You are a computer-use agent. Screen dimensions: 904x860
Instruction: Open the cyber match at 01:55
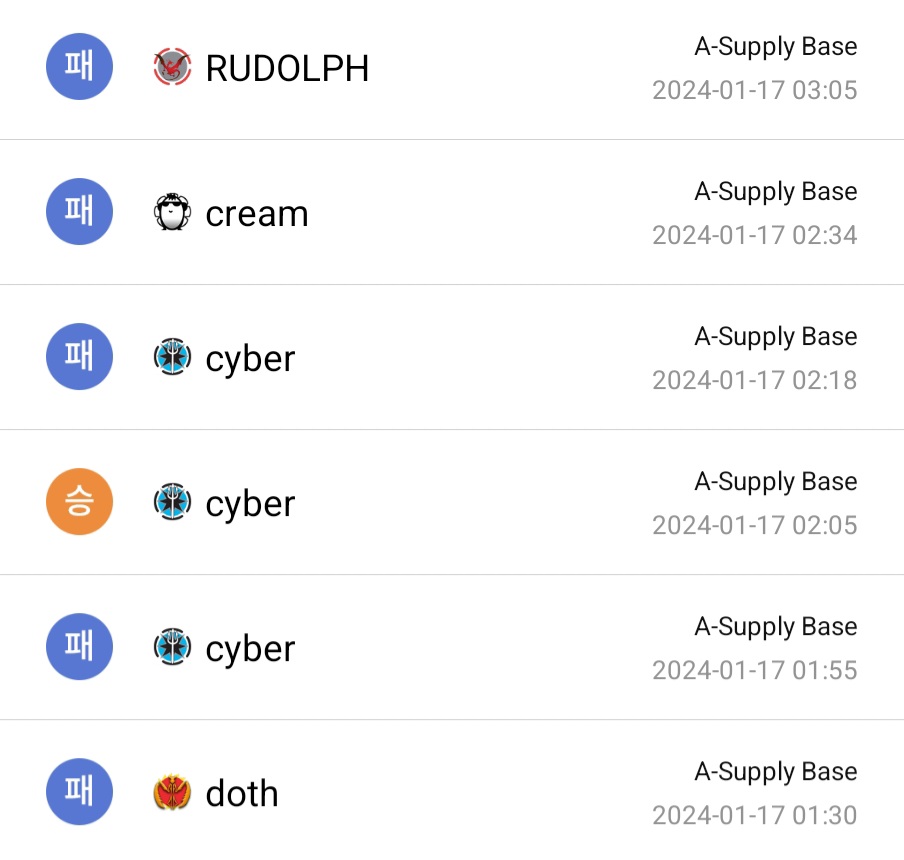[x=450, y=648]
